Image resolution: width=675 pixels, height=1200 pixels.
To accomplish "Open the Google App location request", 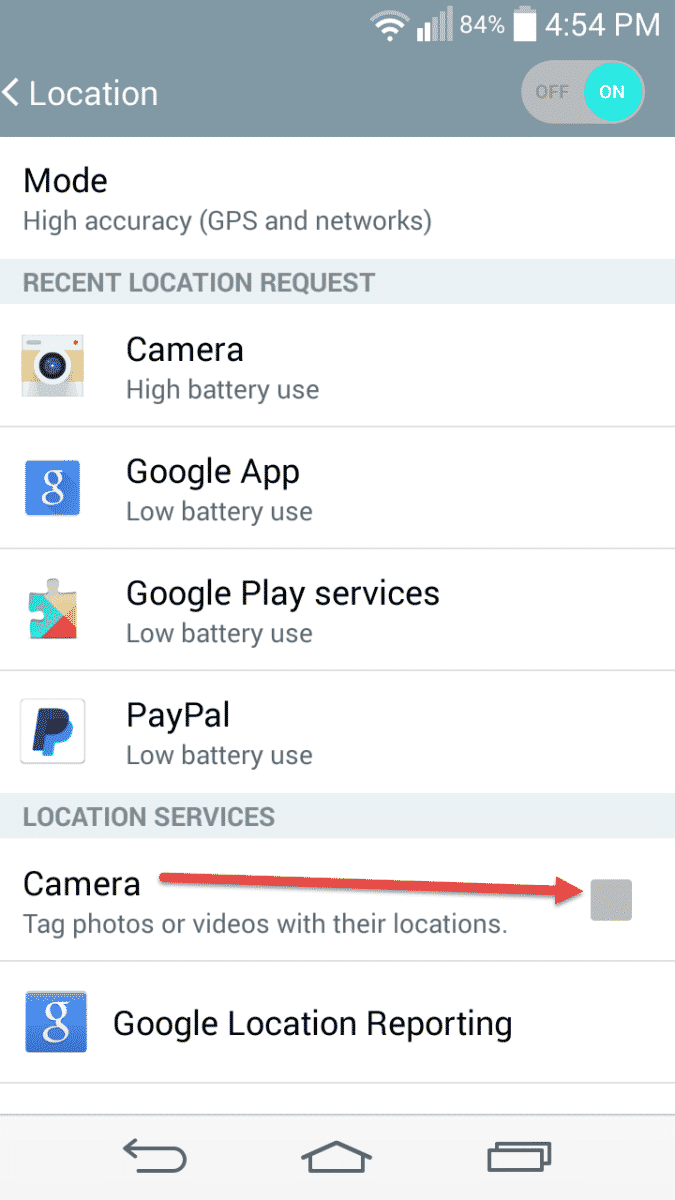I will click(x=337, y=487).
